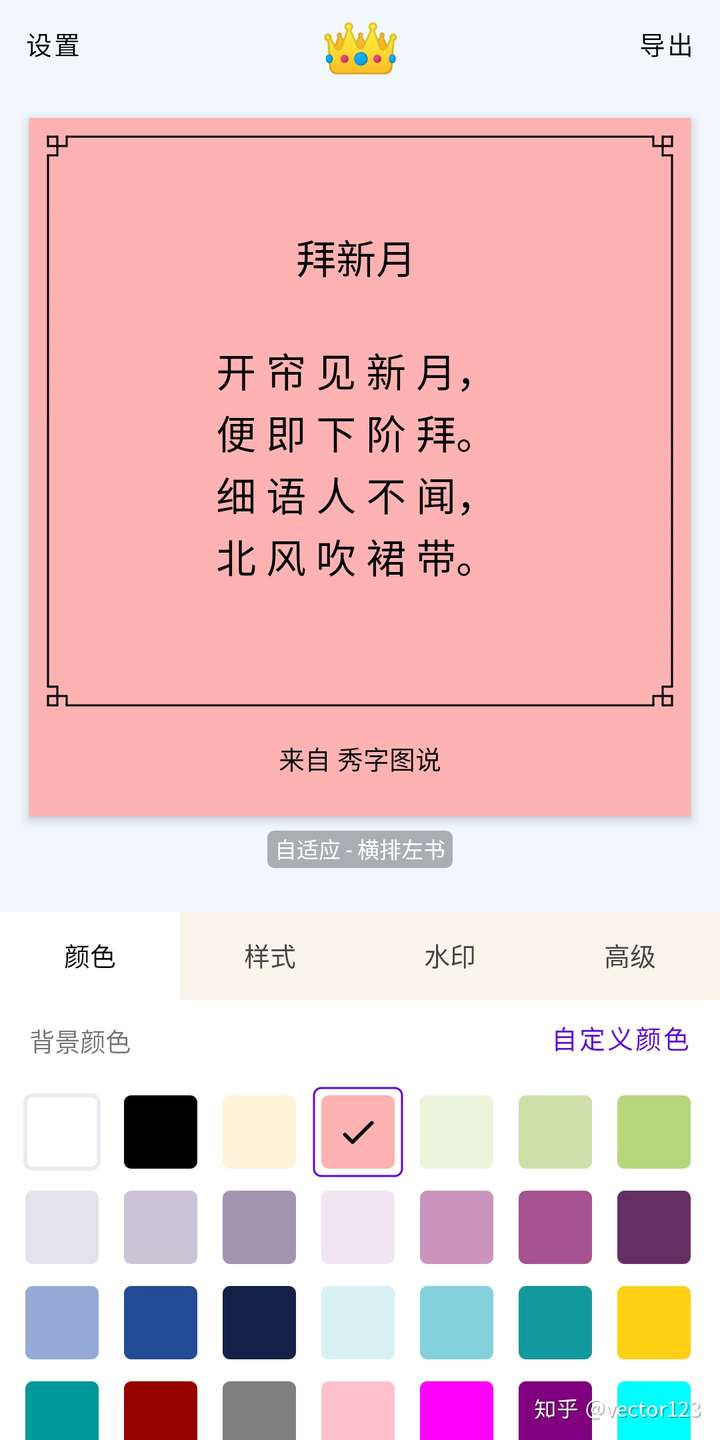The height and width of the screenshot is (1440, 720).
Task: Open 自定义颜色 custom color picker
Action: click(x=618, y=1040)
